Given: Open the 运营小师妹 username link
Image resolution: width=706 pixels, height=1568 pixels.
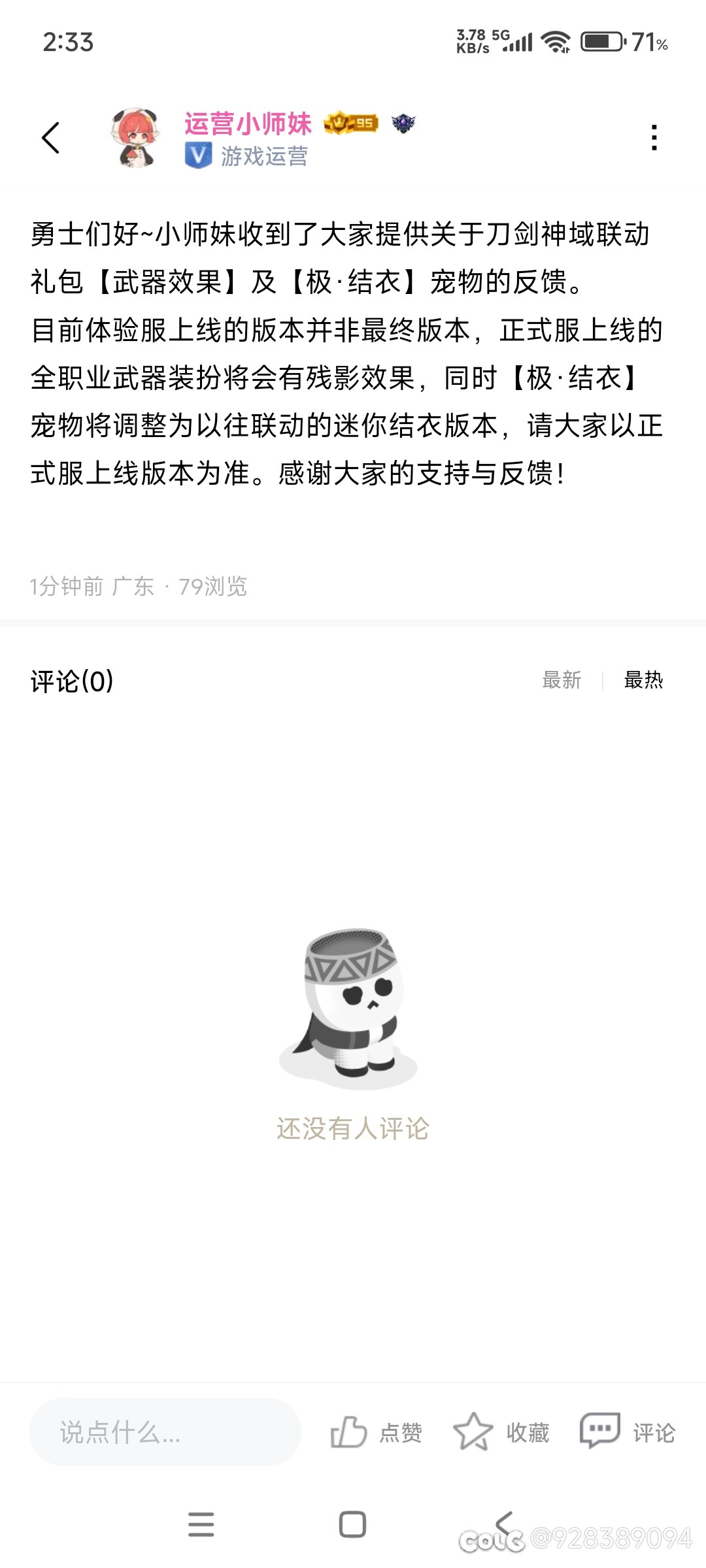Looking at the screenshot, I should coord(248,123).
